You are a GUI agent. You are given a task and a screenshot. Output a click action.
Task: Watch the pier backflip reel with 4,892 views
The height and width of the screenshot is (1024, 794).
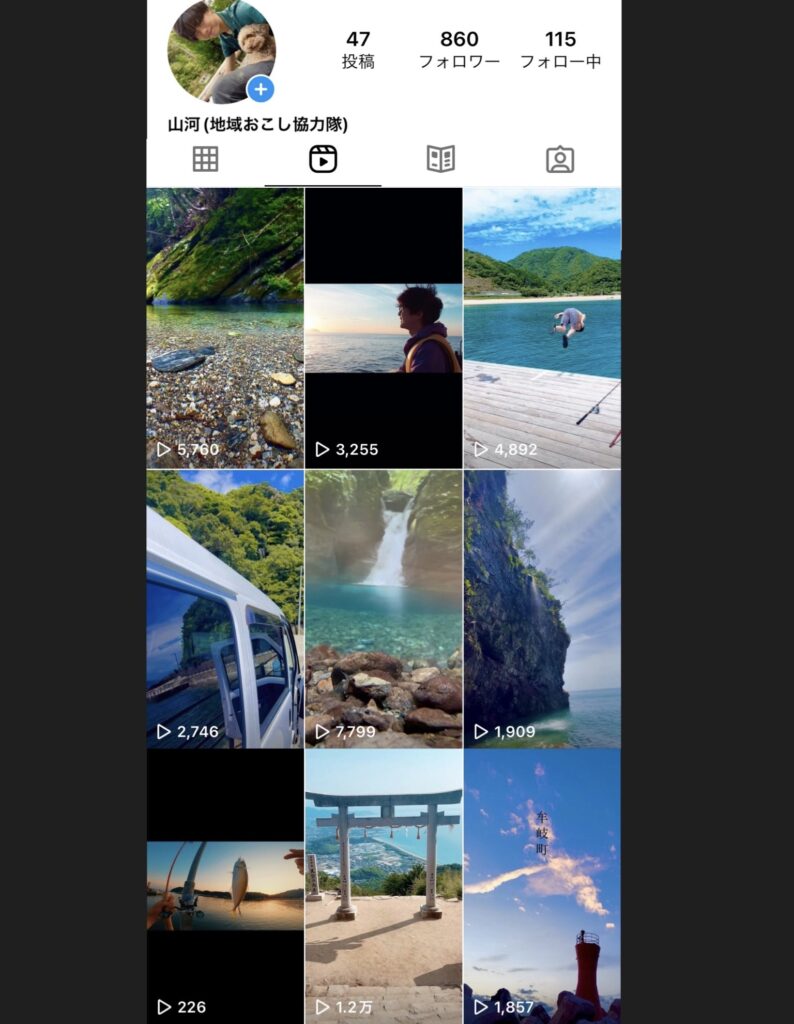click(x=542, y=328)
